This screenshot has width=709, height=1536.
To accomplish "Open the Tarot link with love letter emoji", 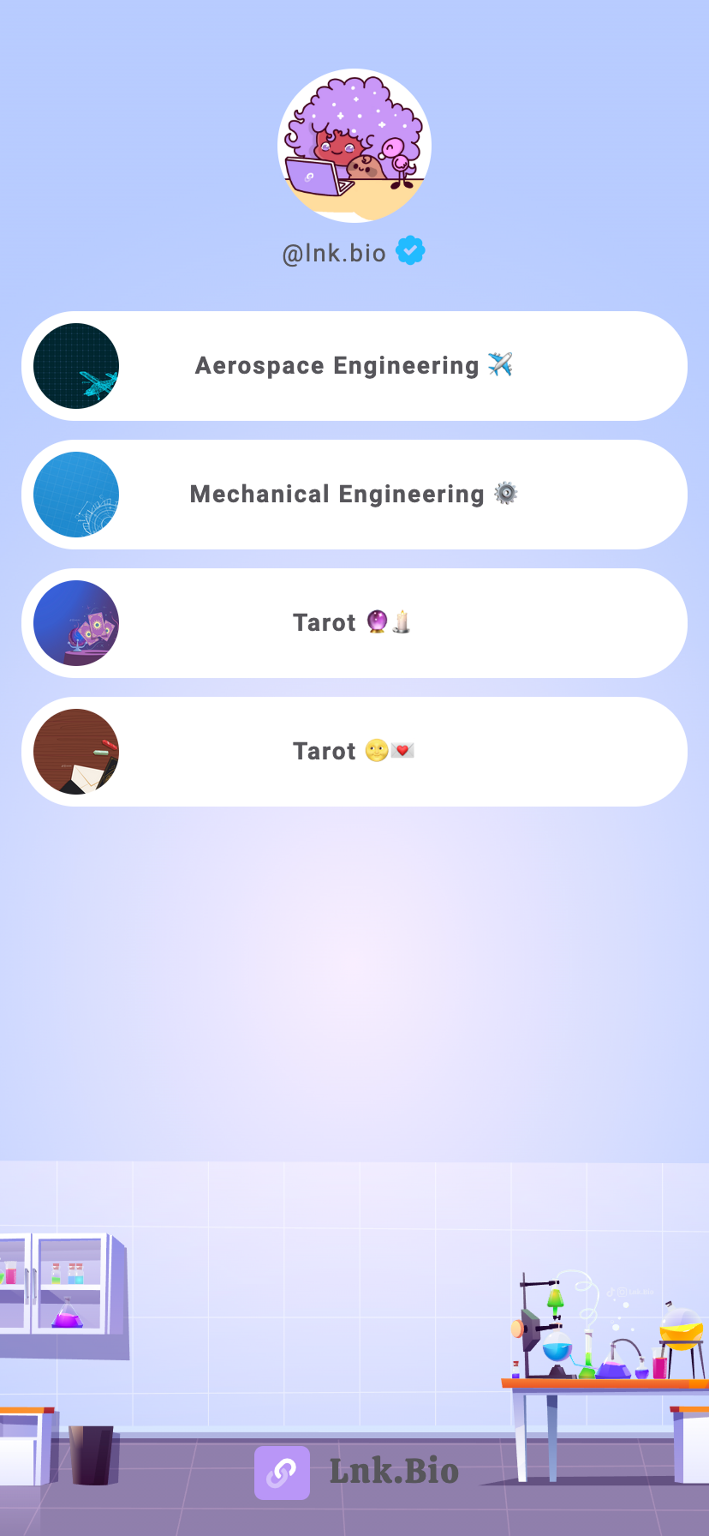I will coord(354,752).
